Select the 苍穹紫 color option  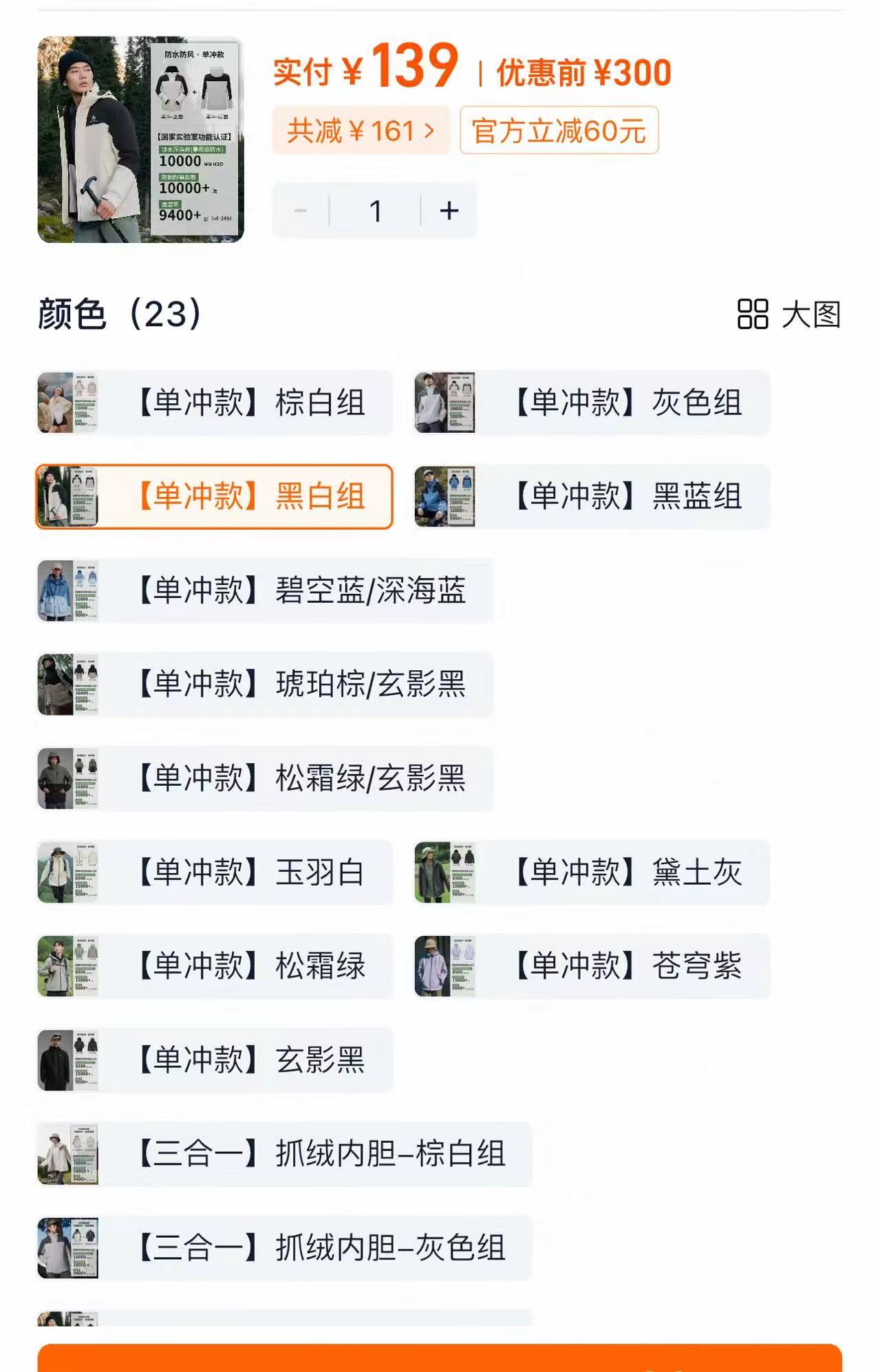tap(592, 966)
